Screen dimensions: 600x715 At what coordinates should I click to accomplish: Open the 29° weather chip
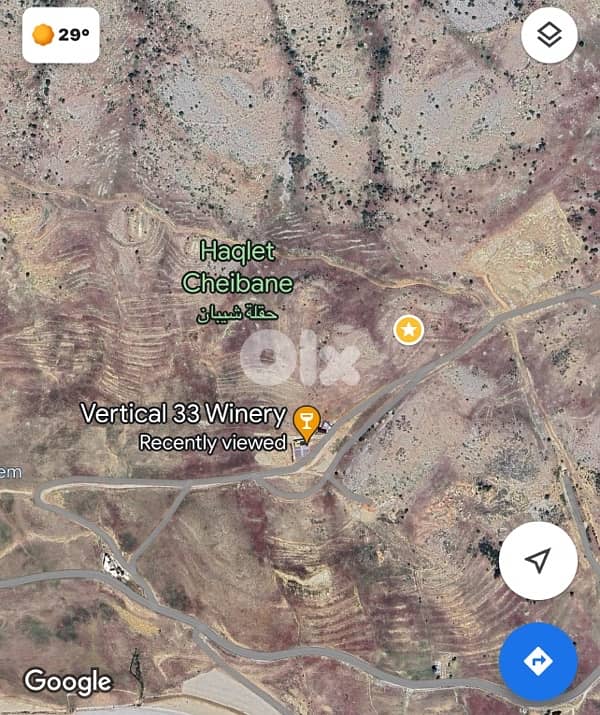point(61,35)
